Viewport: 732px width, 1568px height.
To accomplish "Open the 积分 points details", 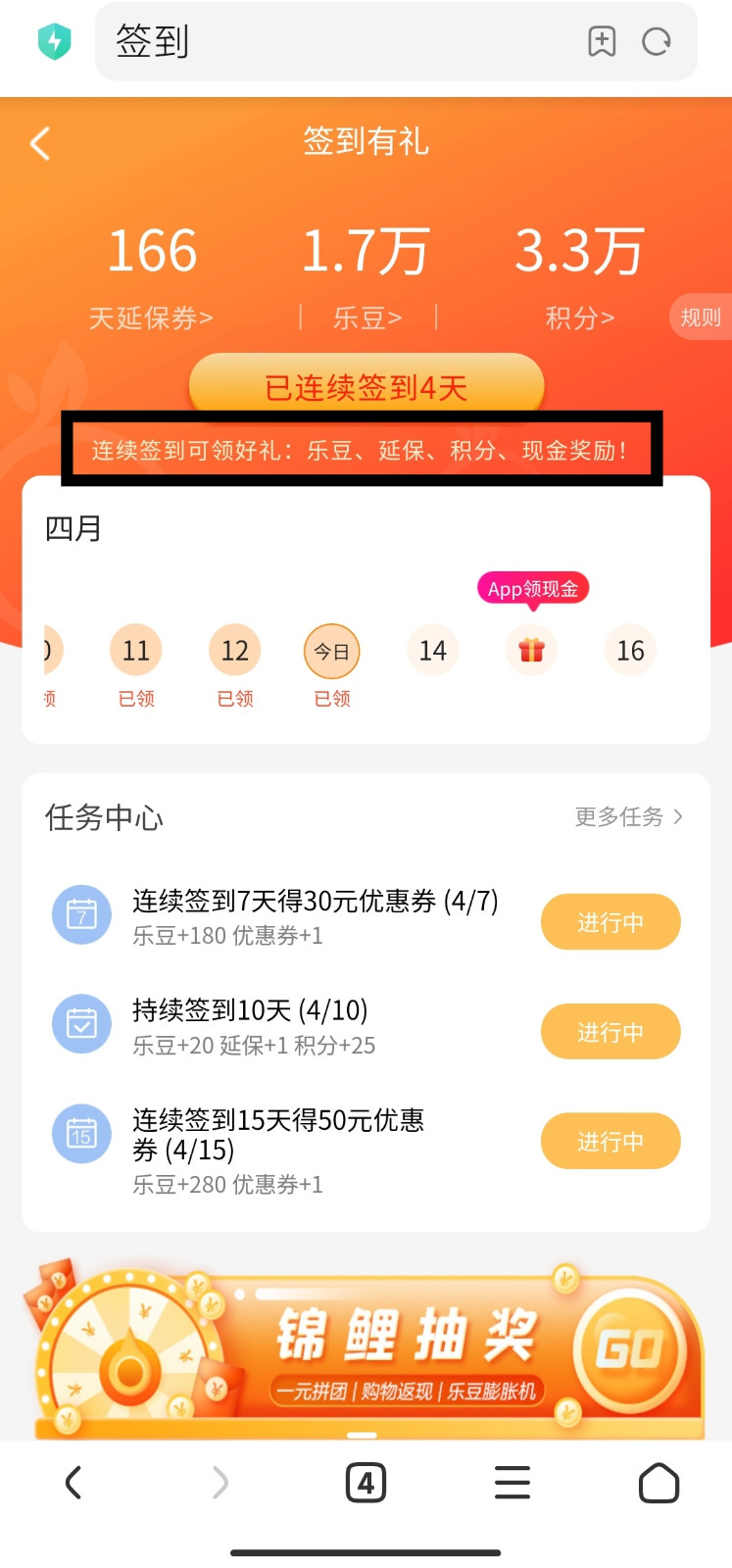I will pos(579,318).
